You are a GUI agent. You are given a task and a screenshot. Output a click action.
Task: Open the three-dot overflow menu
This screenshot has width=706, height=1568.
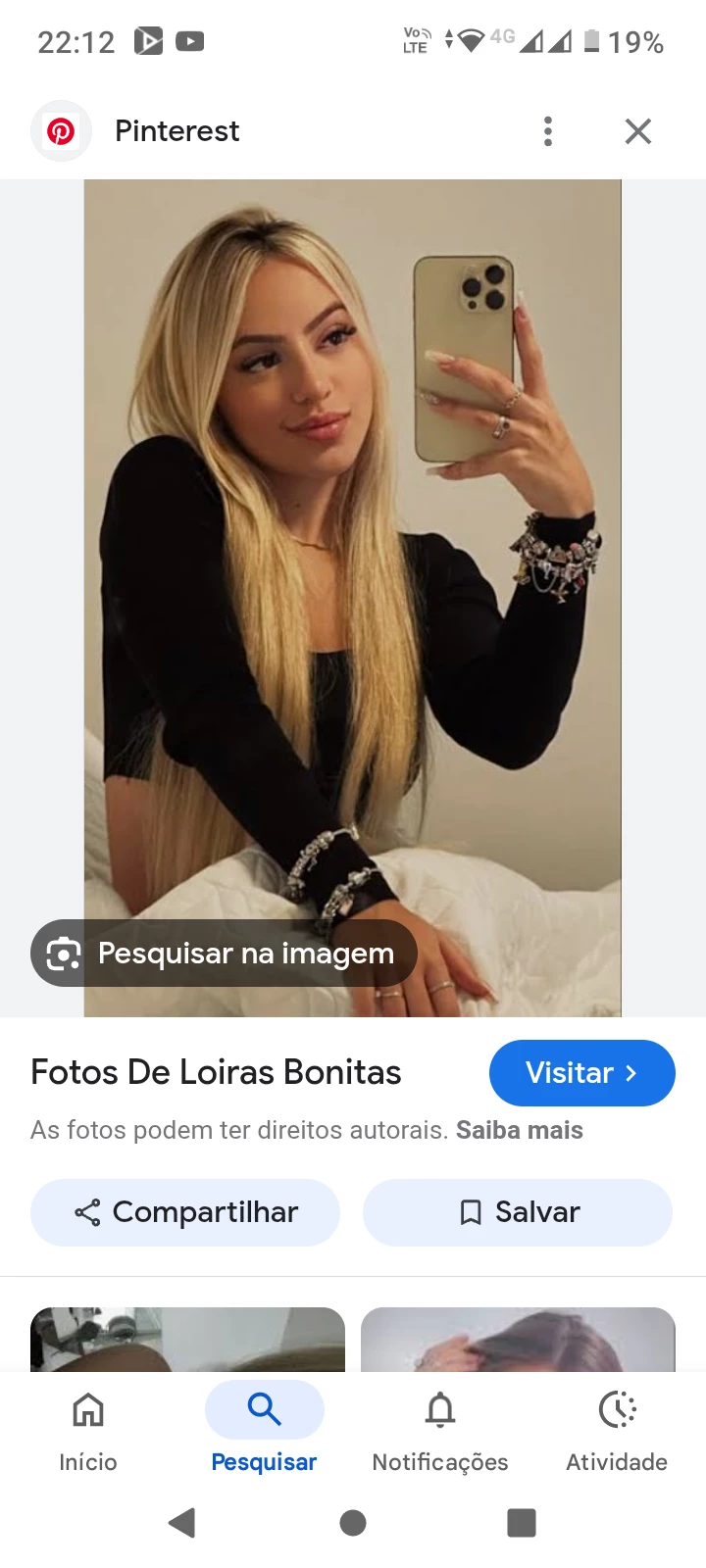coord(548,131)
